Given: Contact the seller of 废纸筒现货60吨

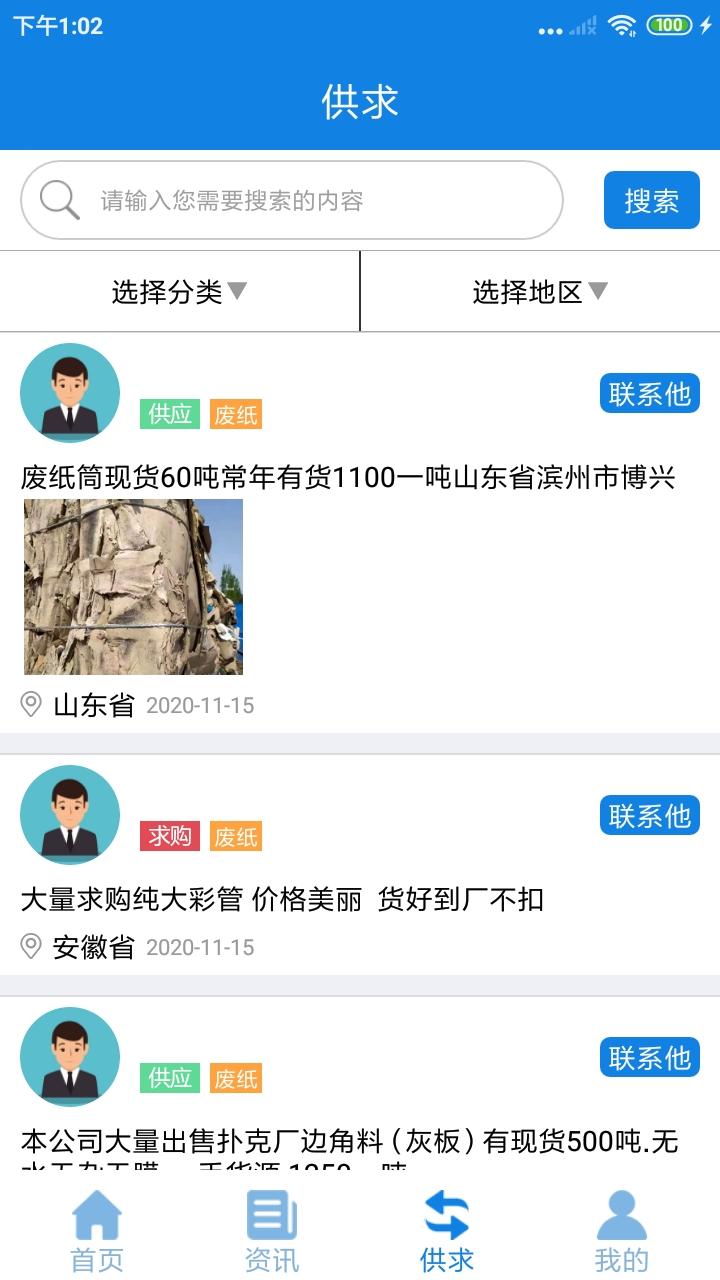Looking at the screenshot, I should click(x=649, y=394).
